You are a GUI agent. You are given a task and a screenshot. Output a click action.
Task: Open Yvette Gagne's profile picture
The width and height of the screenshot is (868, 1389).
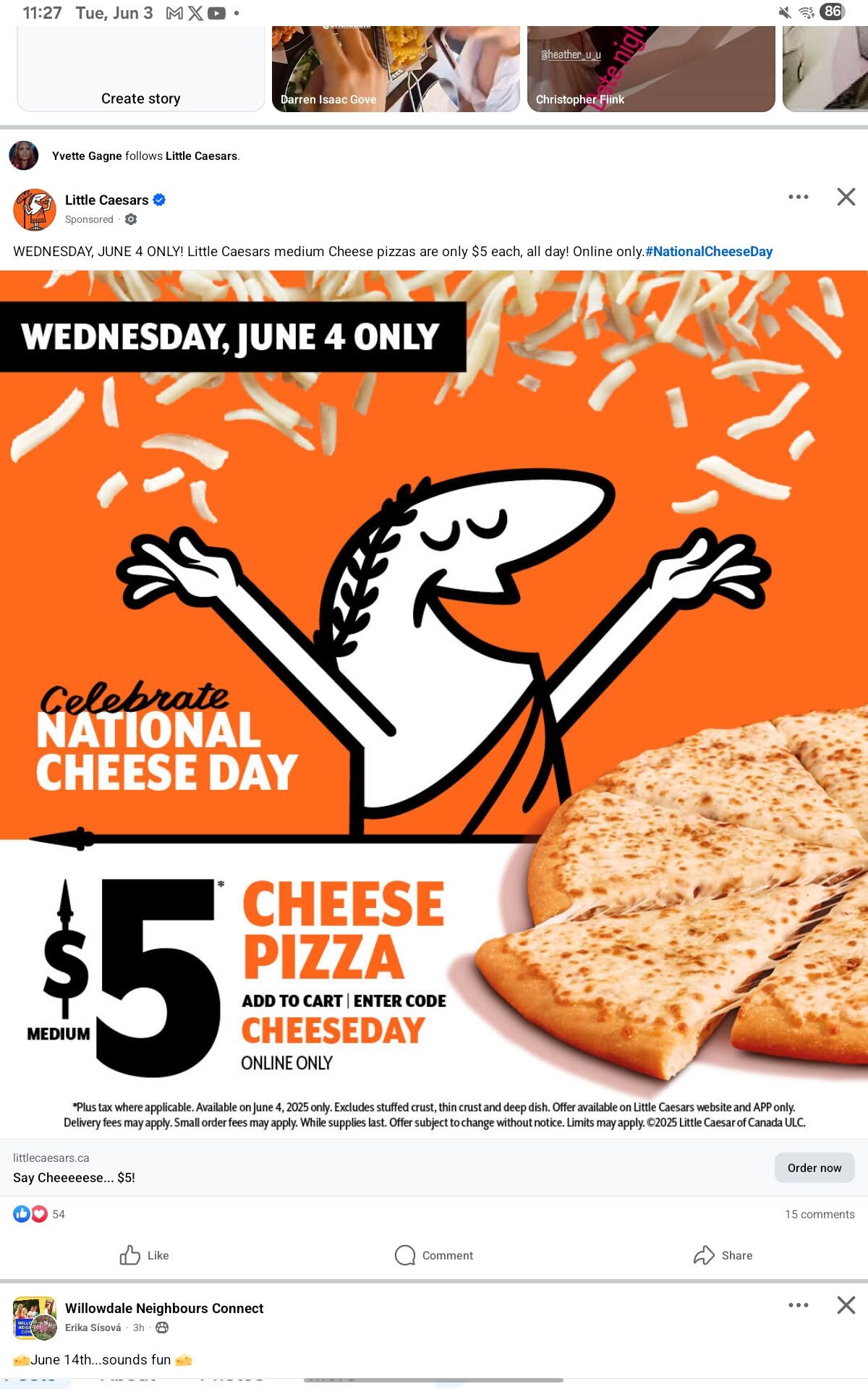click(x=24, y=156)
